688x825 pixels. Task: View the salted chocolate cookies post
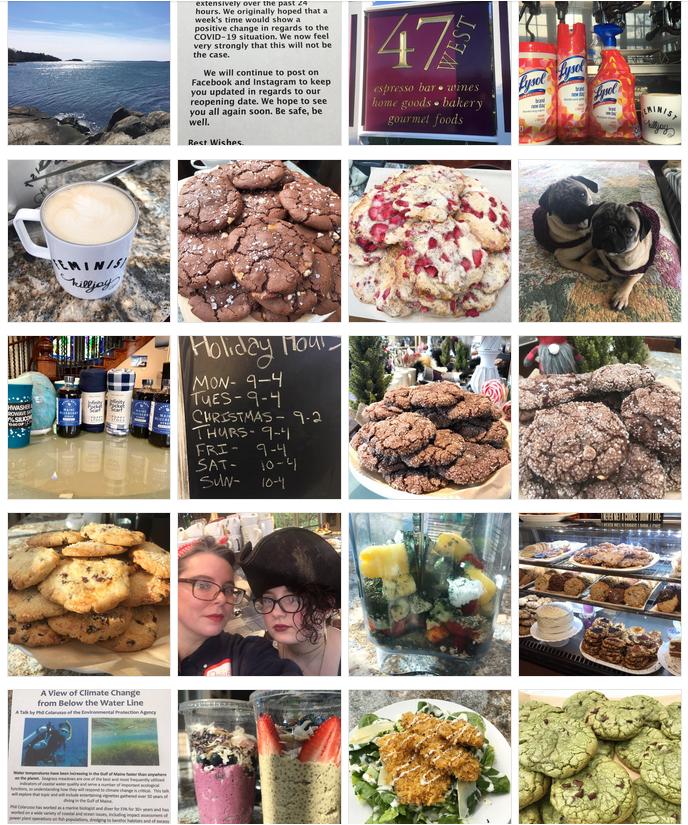259,241
